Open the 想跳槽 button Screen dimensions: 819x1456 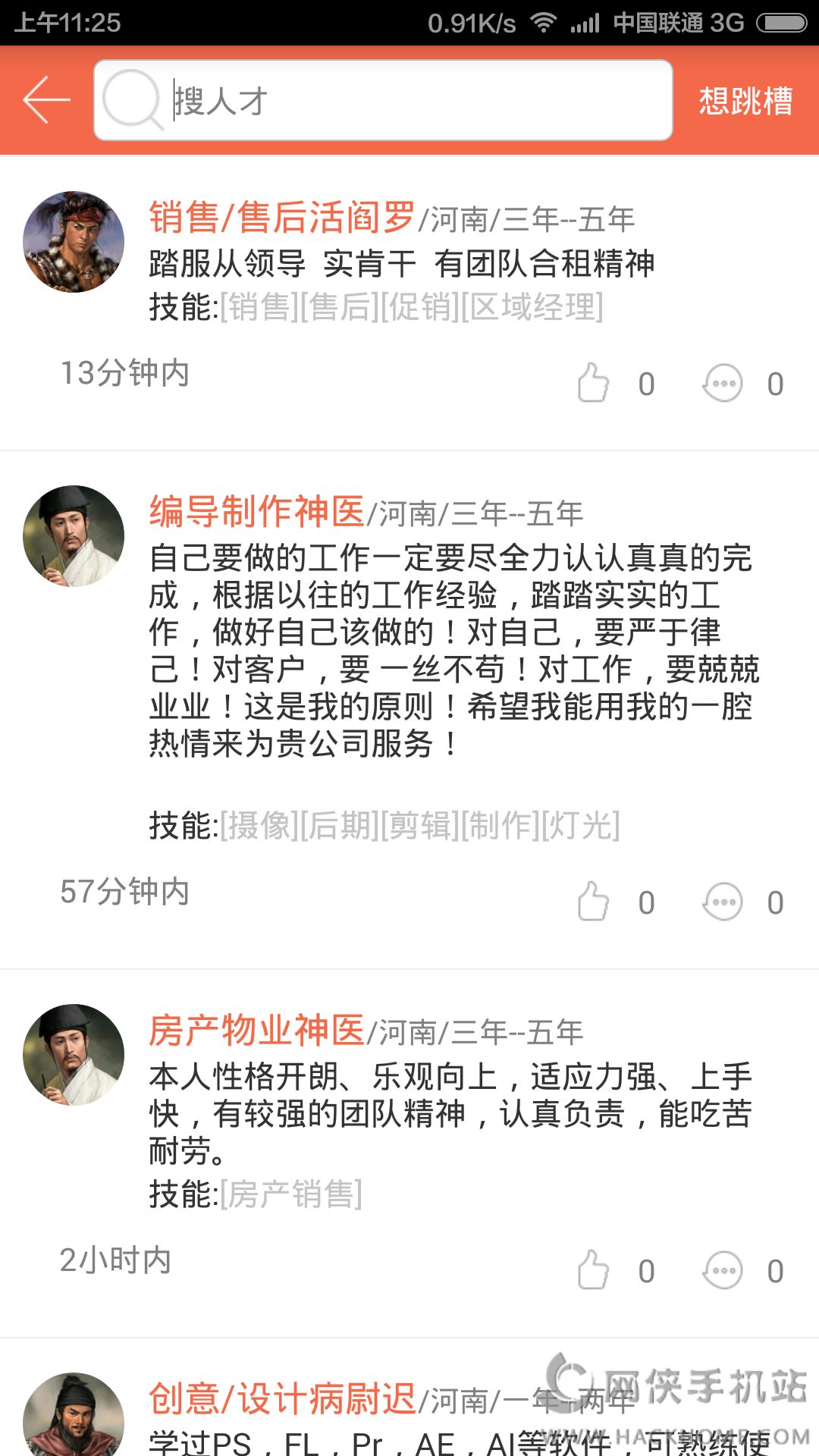click(x=745, y=101)
